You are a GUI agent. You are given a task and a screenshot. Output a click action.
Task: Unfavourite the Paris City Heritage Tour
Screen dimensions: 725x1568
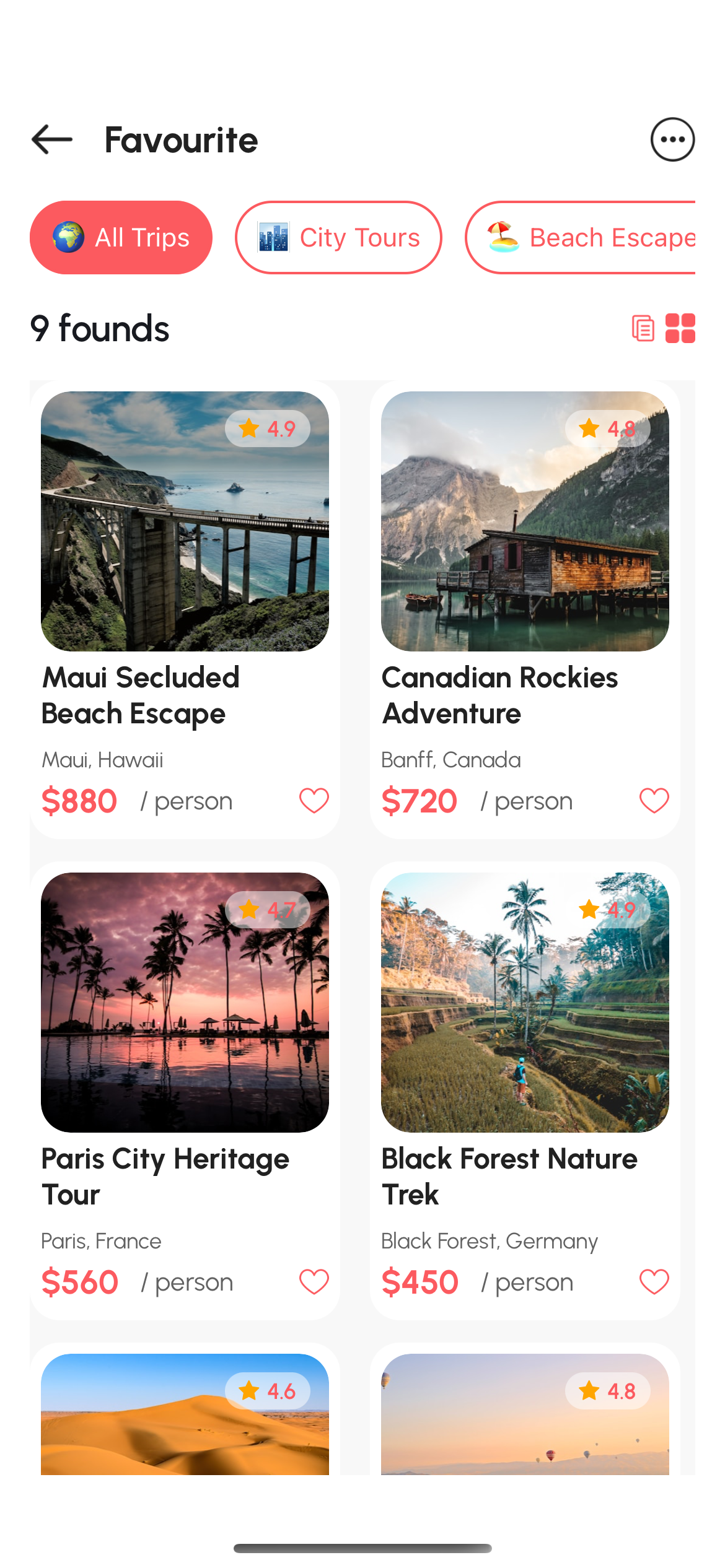click(x=314, y=1282)
